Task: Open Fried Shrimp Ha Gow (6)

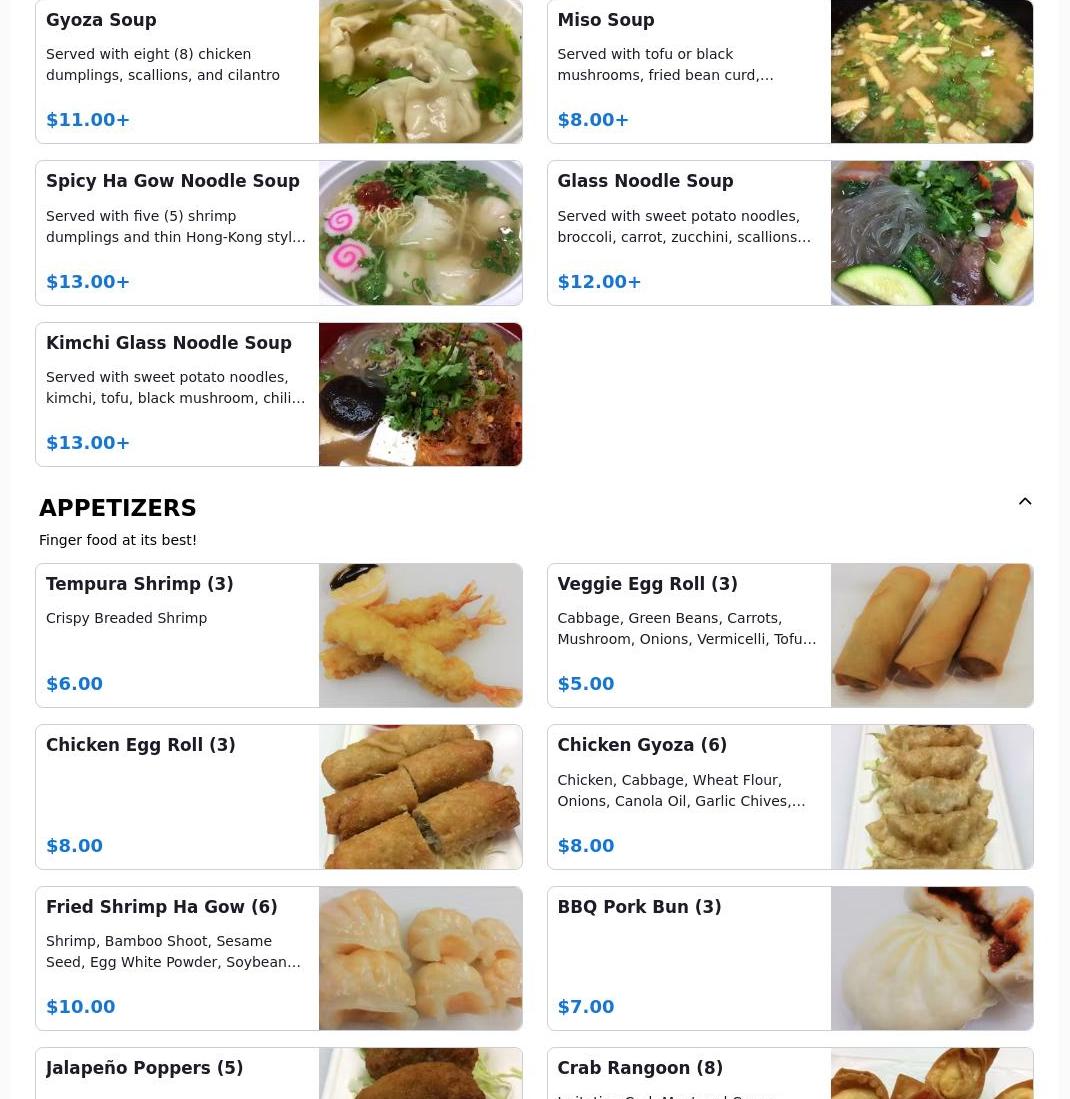Action: click(x=278, y=958)
